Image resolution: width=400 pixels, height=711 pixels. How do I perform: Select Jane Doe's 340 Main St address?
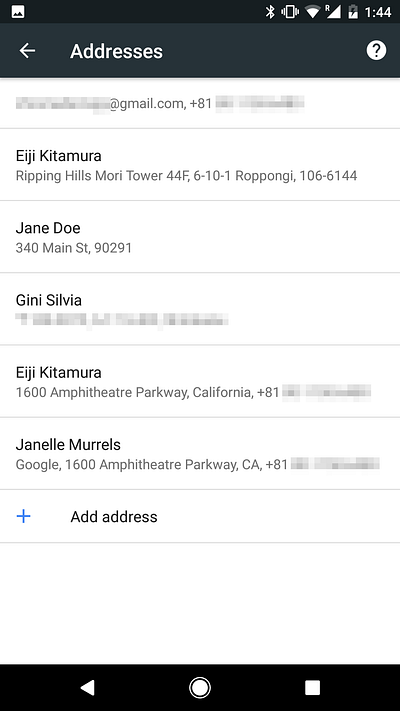200,237
